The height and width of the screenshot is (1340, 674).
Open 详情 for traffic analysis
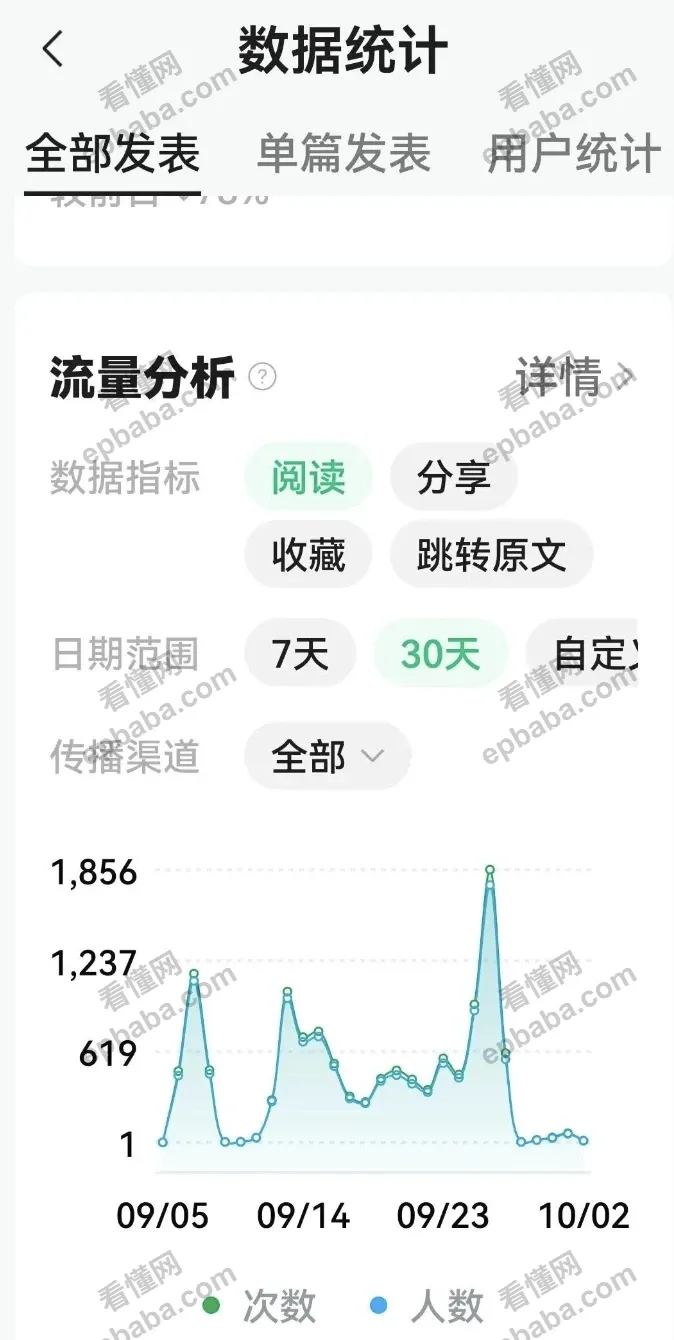(x=574, y=378)
